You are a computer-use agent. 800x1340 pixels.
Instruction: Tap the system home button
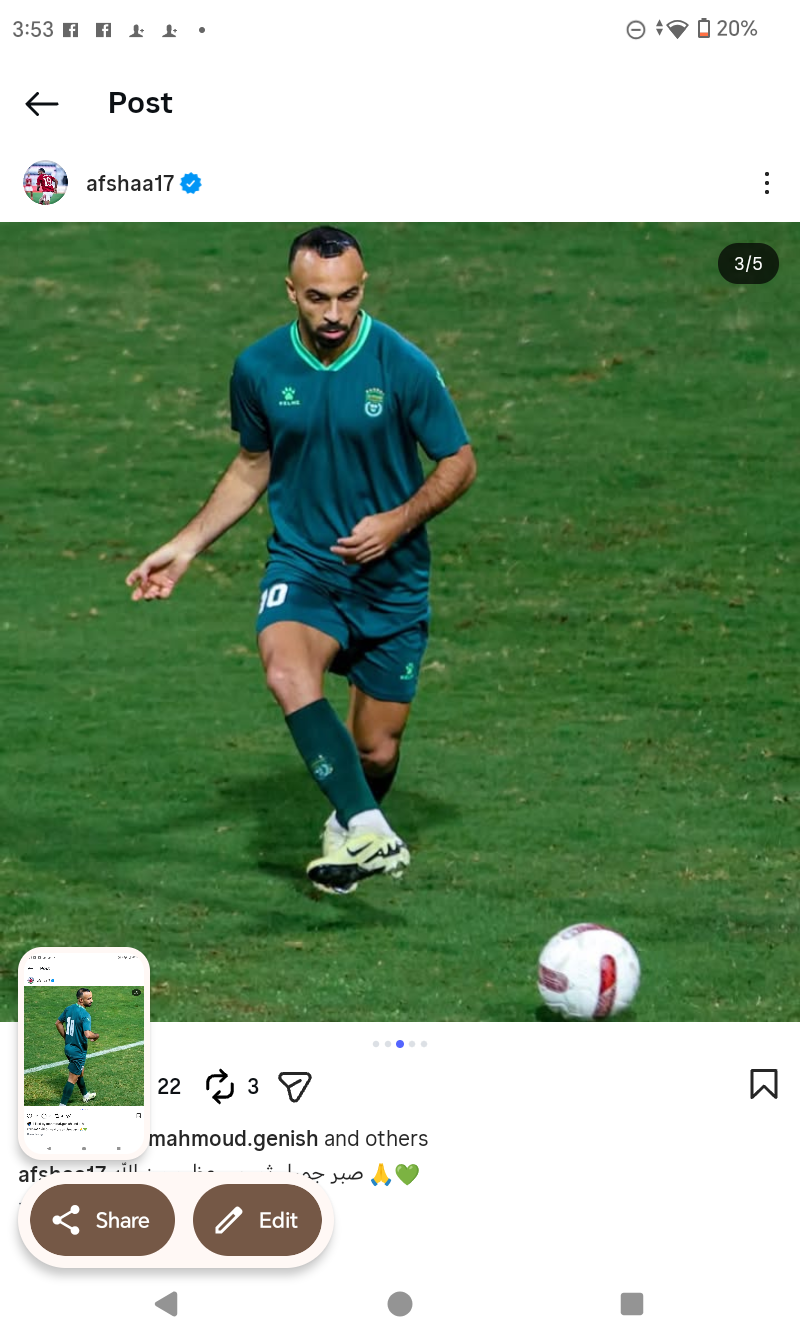(x=400, y=1303)
